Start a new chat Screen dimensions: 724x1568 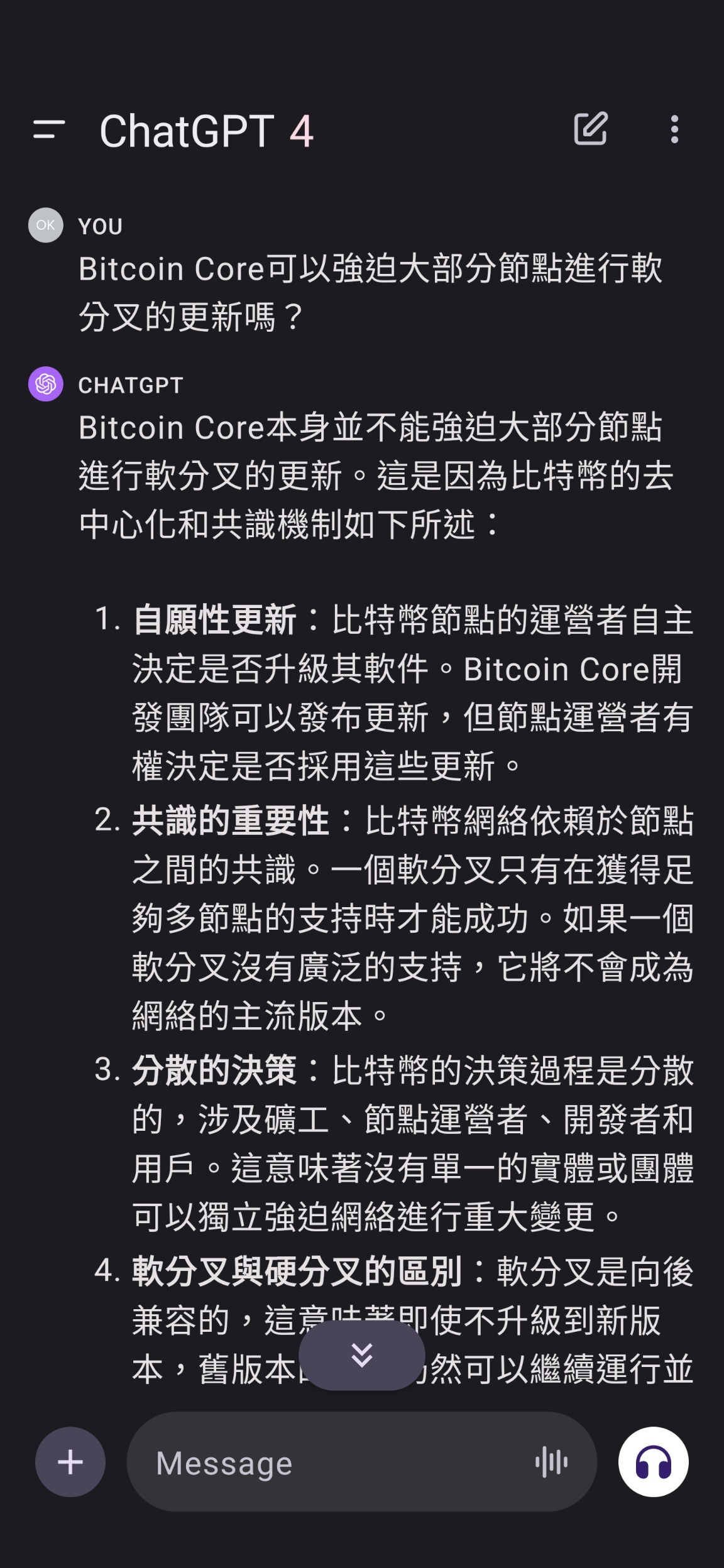tap(591, 129)
